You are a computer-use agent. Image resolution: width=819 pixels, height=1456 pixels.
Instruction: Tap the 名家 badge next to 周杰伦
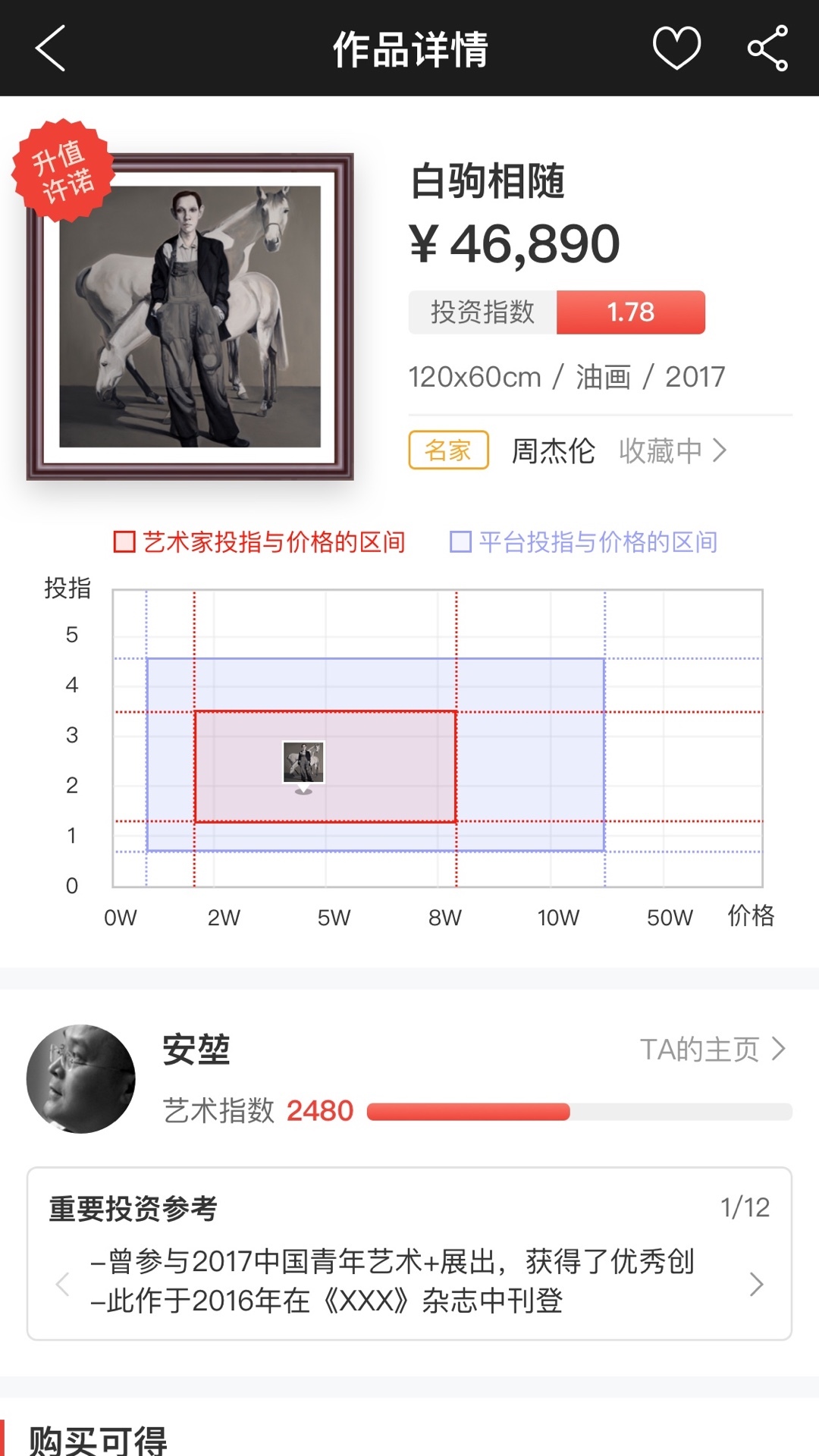[447, 450]
